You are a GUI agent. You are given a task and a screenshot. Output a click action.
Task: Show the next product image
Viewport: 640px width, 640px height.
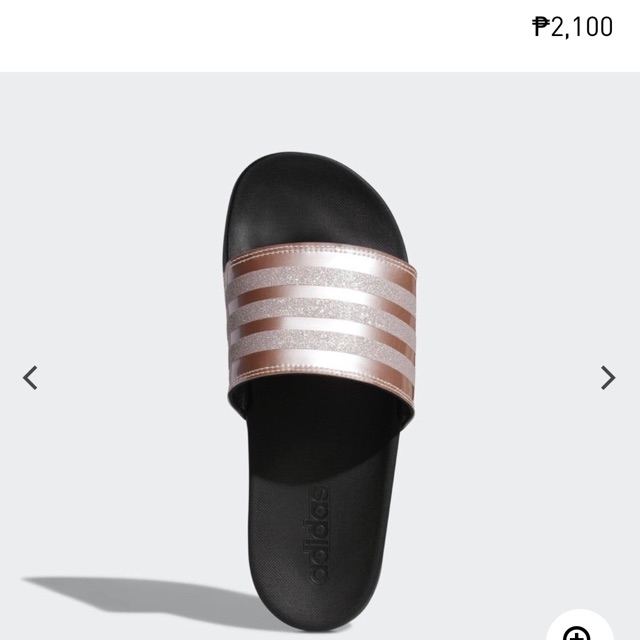pyautogui.click(x=608, y=378)
